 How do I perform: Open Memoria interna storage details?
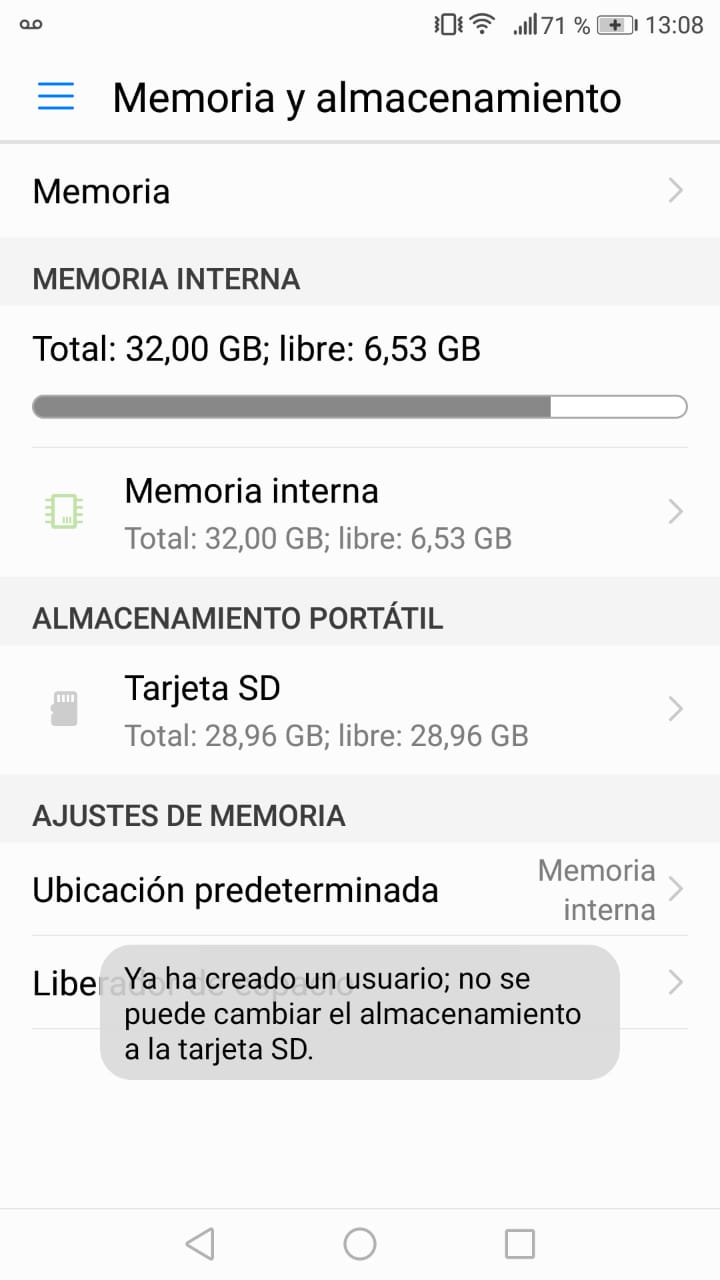click(360, 513)
